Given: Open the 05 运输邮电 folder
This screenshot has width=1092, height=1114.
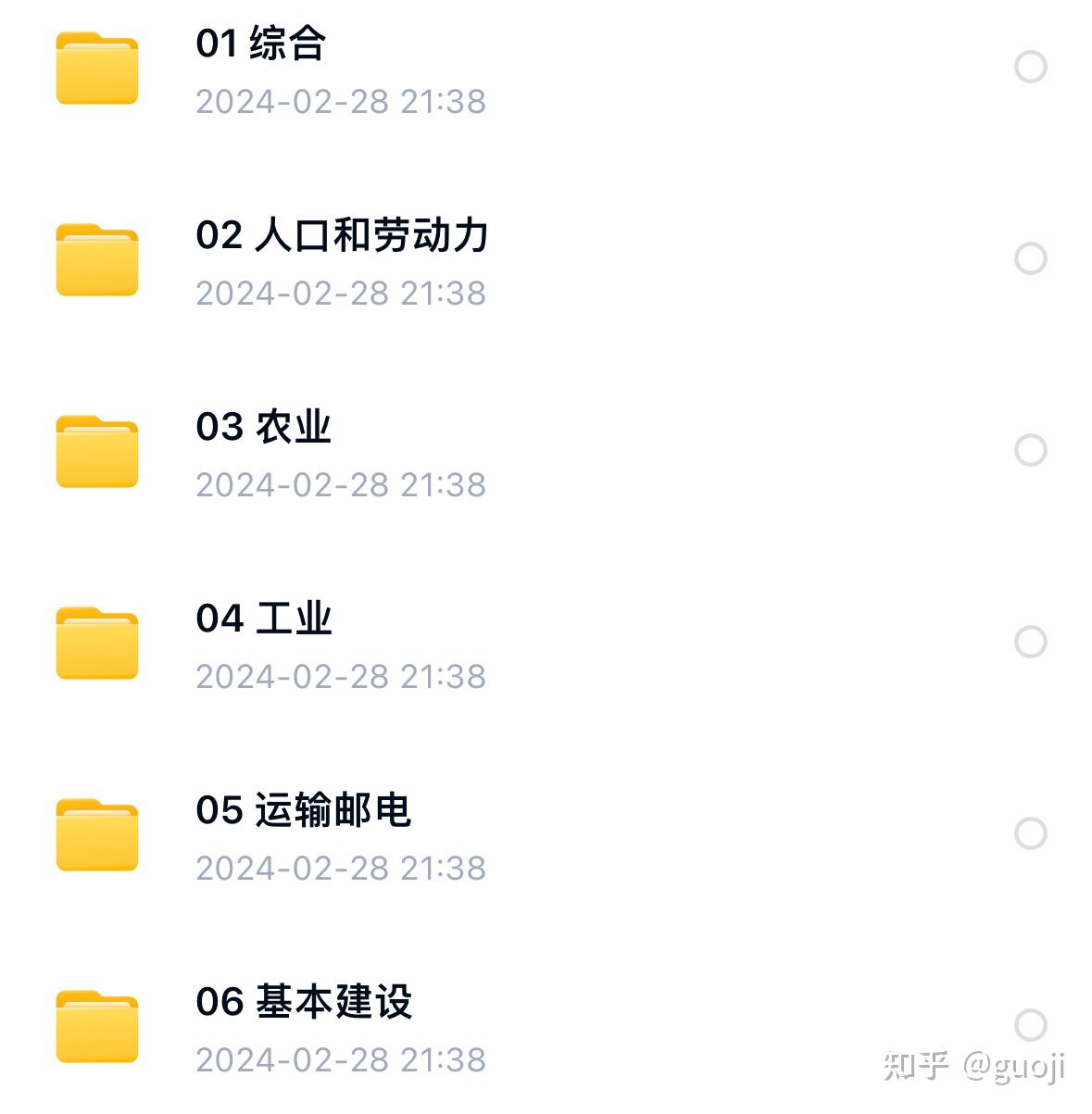Looking at the screenshot, I should pos(303,811).
